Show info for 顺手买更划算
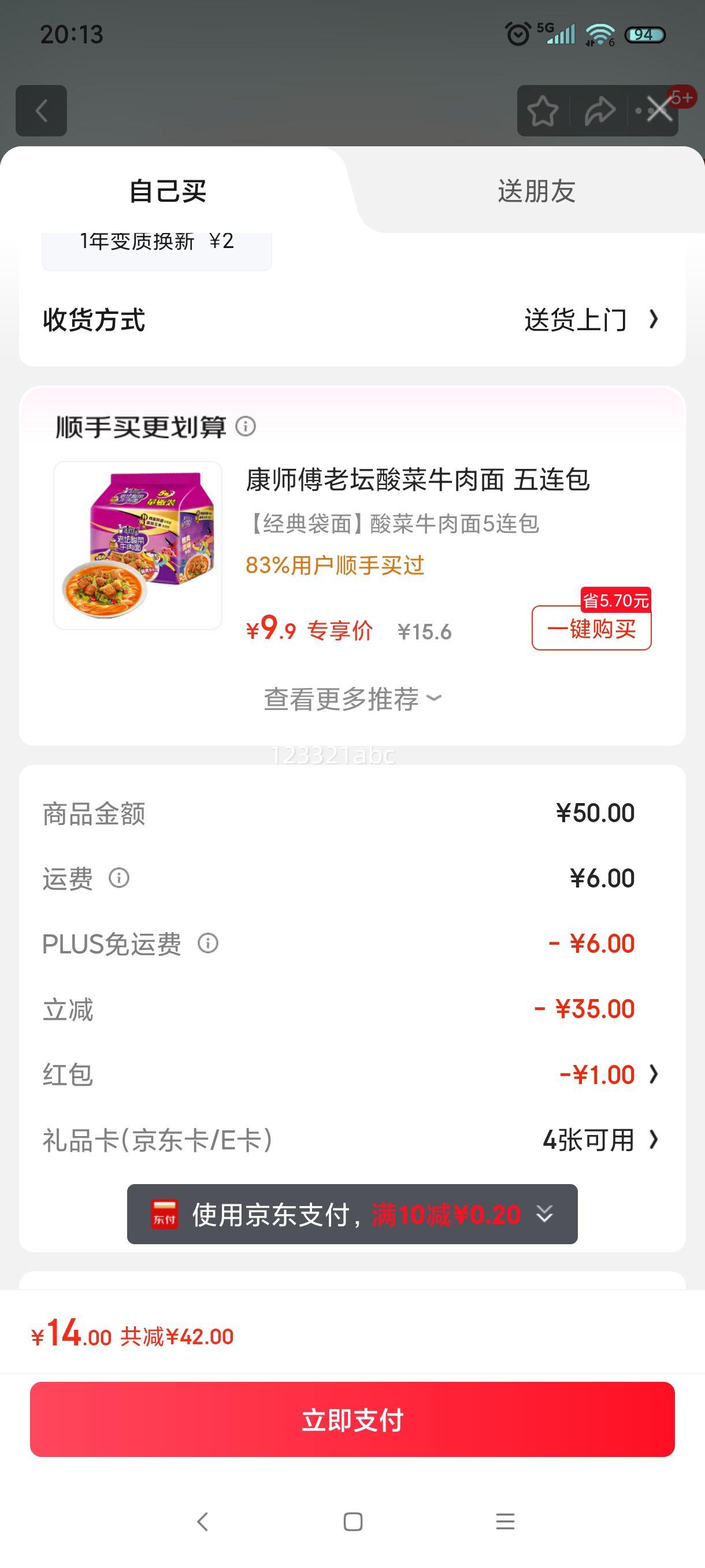 (246, 426)
